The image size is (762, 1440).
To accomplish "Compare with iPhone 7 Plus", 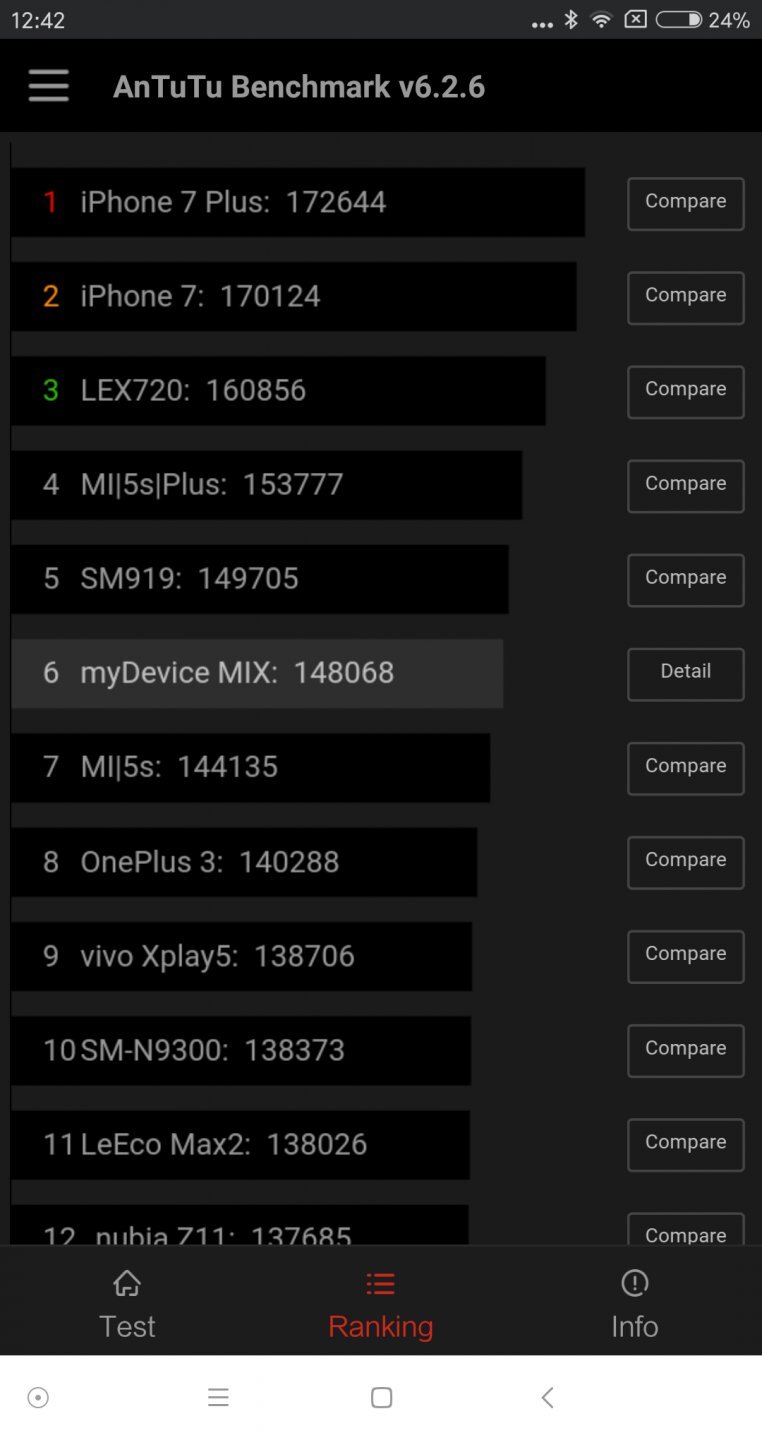I will [x=685, y=203].
